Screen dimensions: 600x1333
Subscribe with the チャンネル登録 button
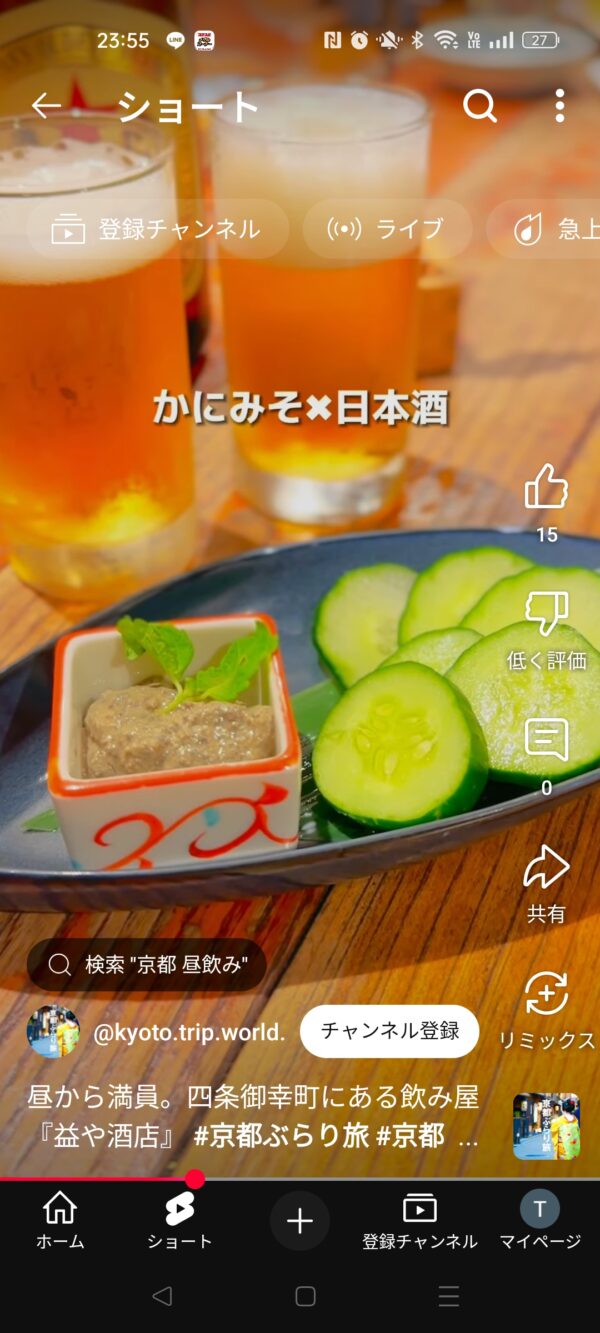click(389, 1031)
